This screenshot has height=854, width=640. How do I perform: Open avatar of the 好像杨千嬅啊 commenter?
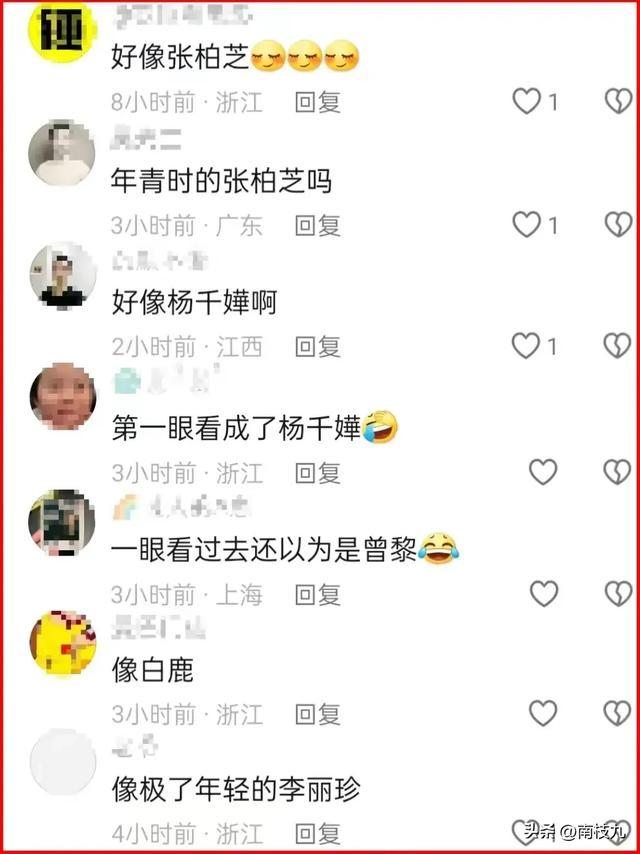(62, 274)
